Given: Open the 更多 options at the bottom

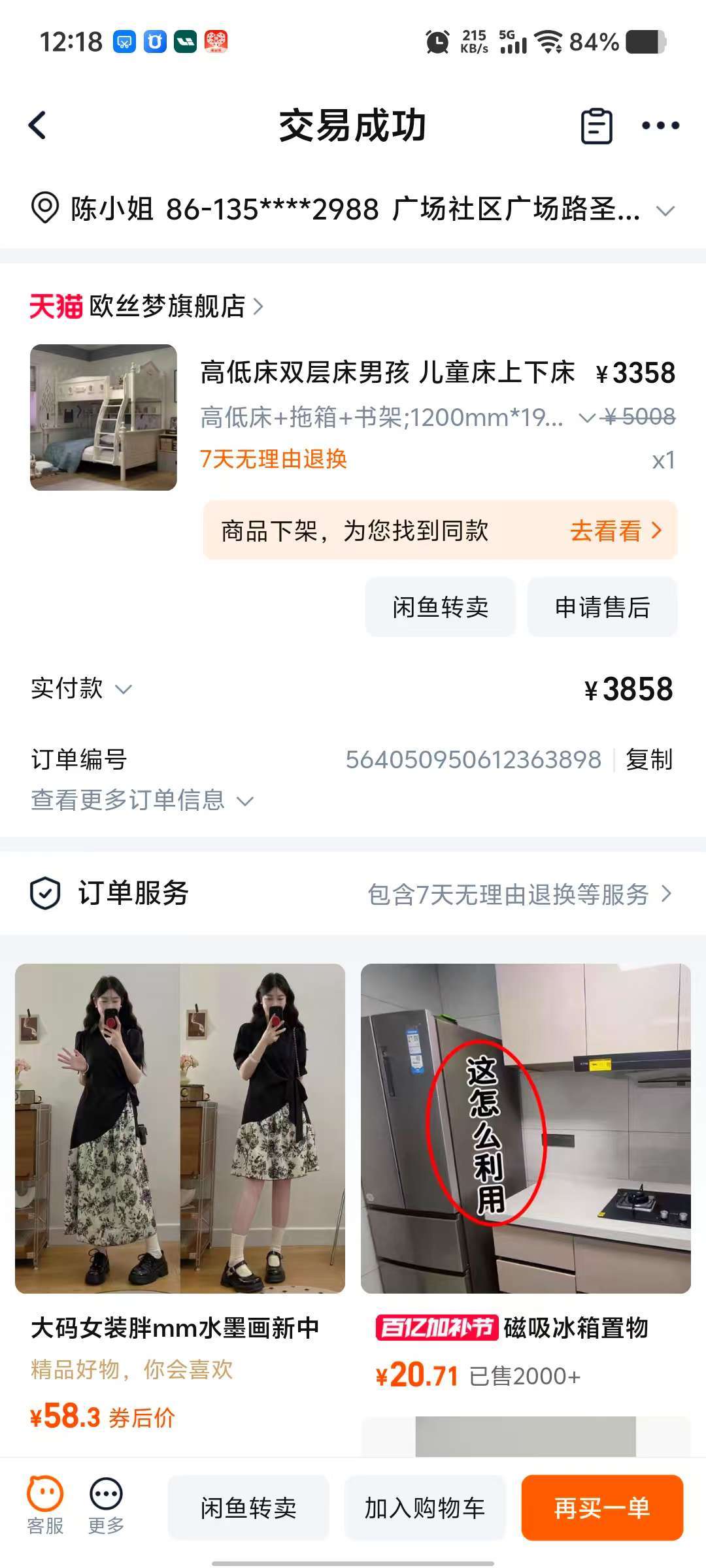Looking at the screenshot, I should click(x=106, y=1506).
